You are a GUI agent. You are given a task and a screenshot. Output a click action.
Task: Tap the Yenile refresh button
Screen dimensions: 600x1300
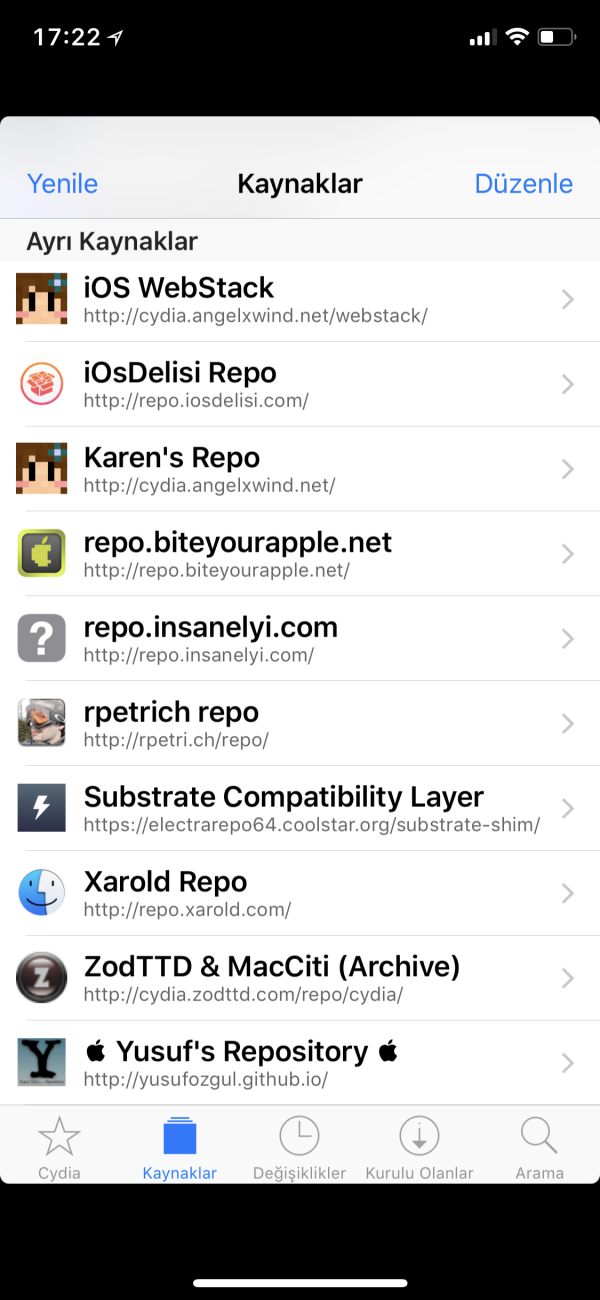click(62, 184)
